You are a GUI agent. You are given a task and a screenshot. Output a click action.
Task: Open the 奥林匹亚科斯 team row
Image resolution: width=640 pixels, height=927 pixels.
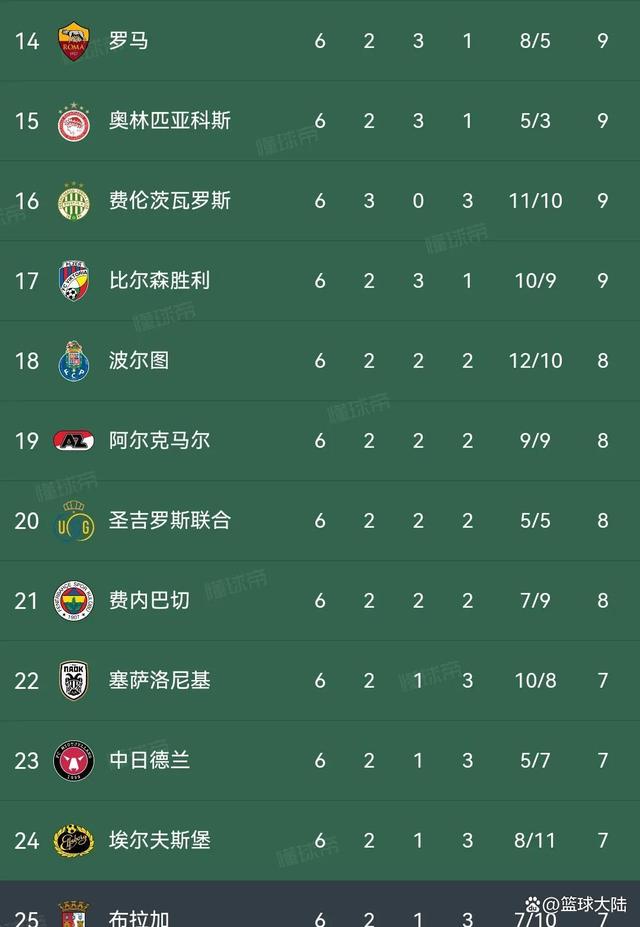pos(170,121)
